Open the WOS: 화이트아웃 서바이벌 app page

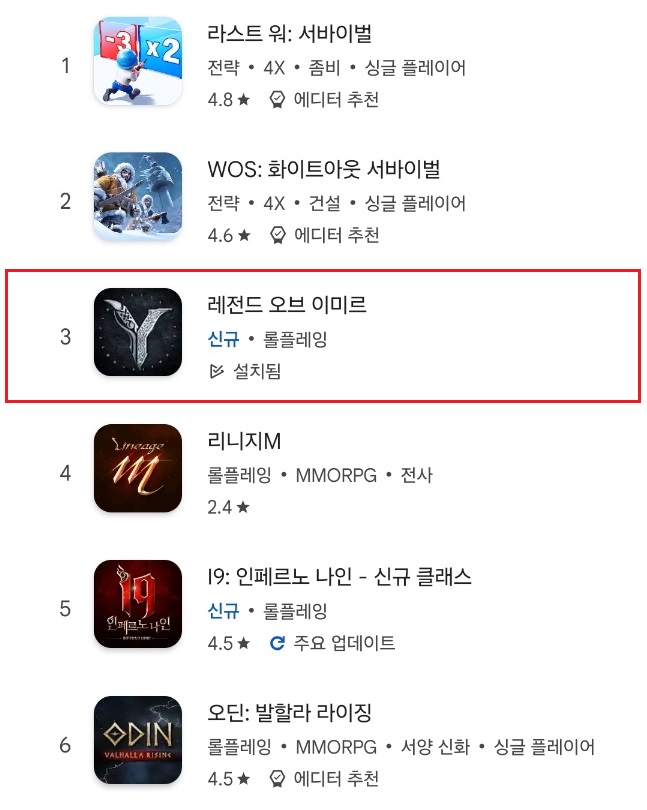pos(324,171)
